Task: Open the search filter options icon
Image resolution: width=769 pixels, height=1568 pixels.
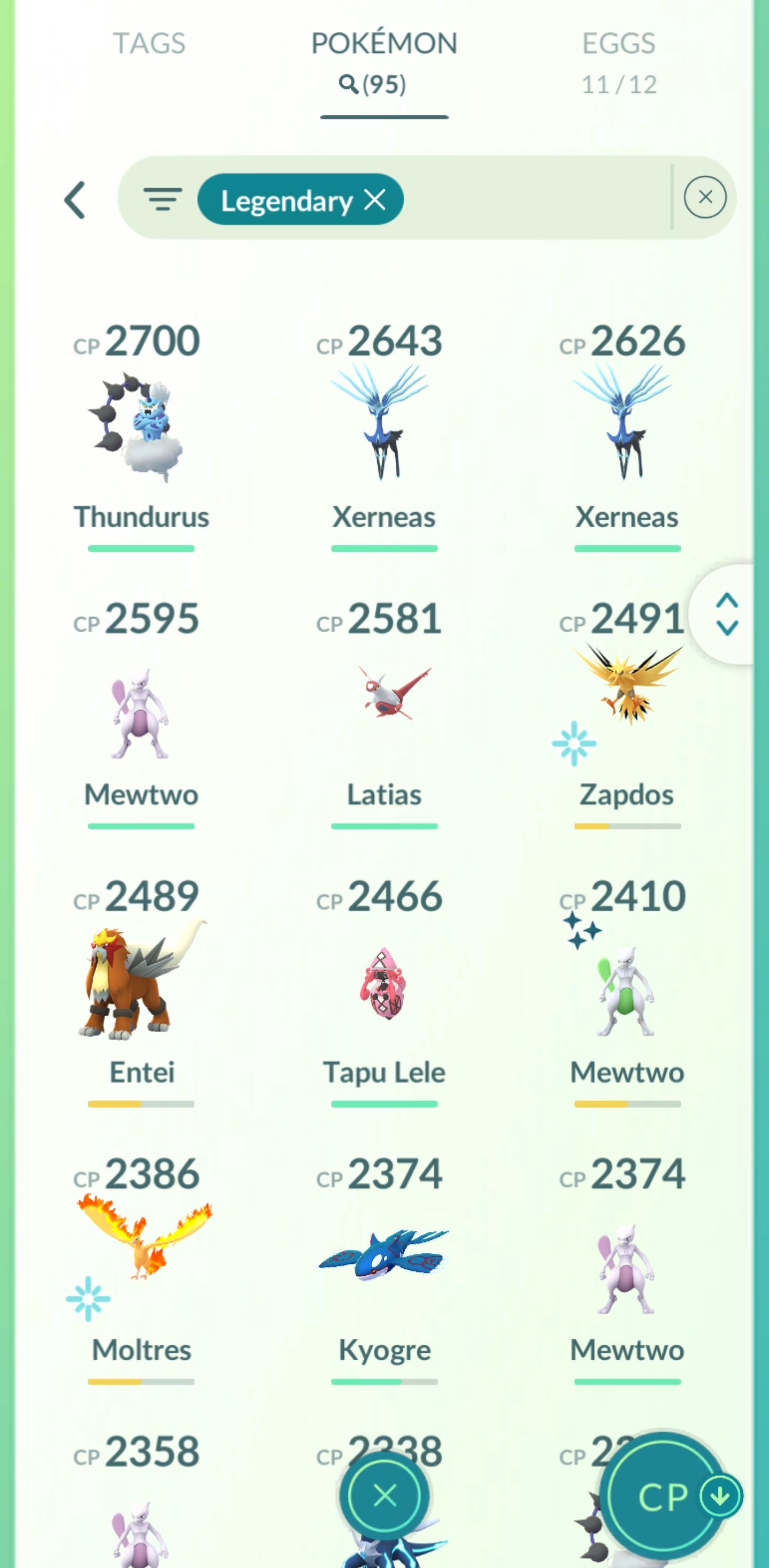Action: (162, 199)
